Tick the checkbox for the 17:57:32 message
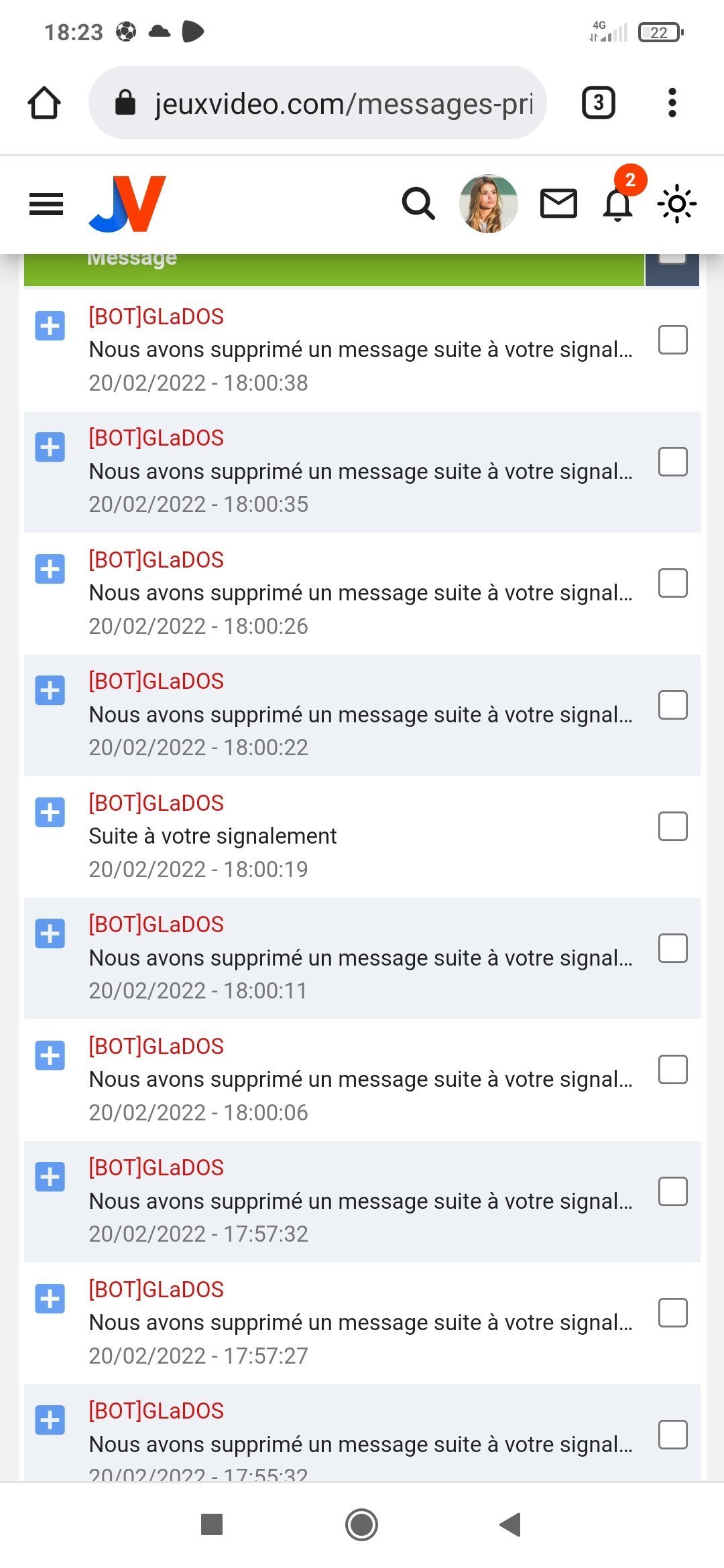The image size is (724, 1568). click(x=672, y=1191)
